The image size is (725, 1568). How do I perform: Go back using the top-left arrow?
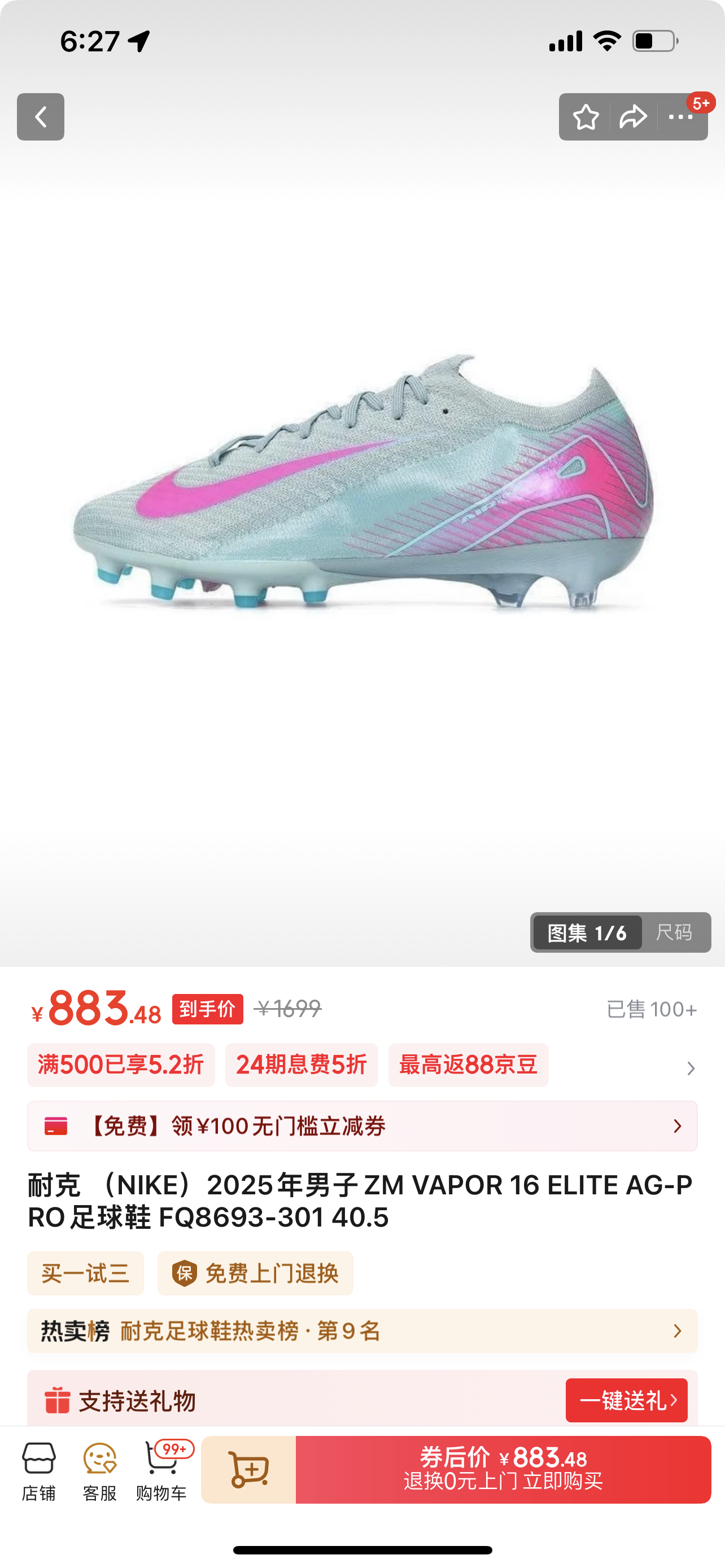(x=40, y=117)
